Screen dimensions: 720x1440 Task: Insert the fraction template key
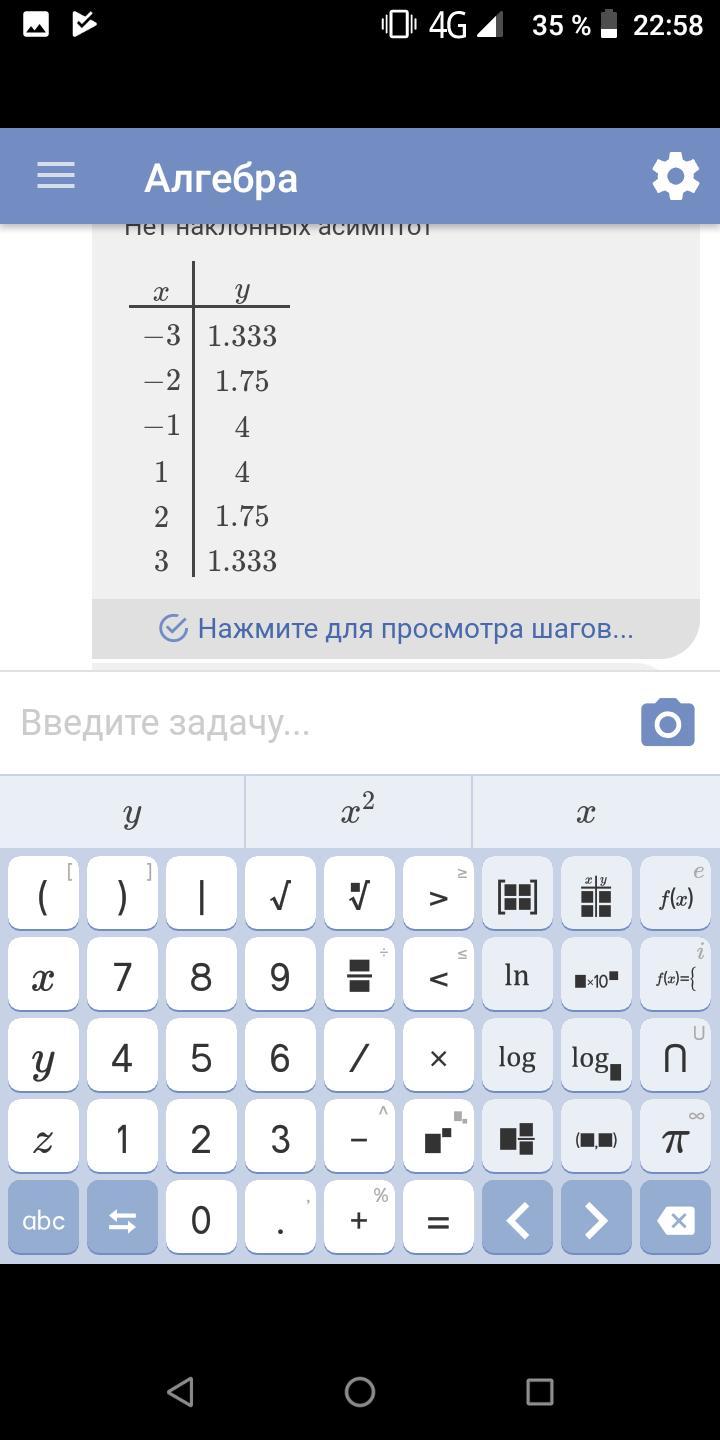coord(359,977)
